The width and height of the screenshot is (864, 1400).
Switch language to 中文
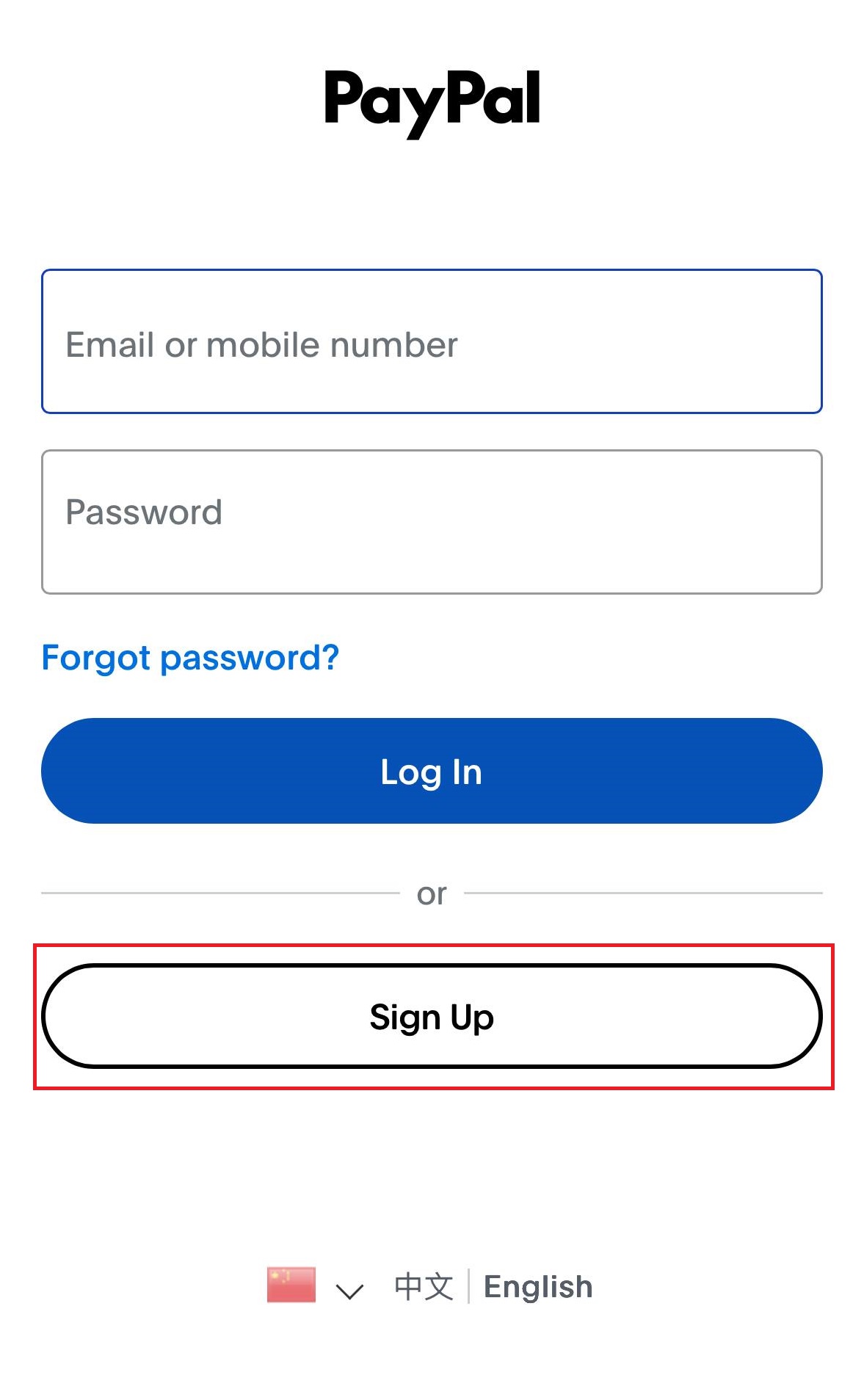[424, 1287]
